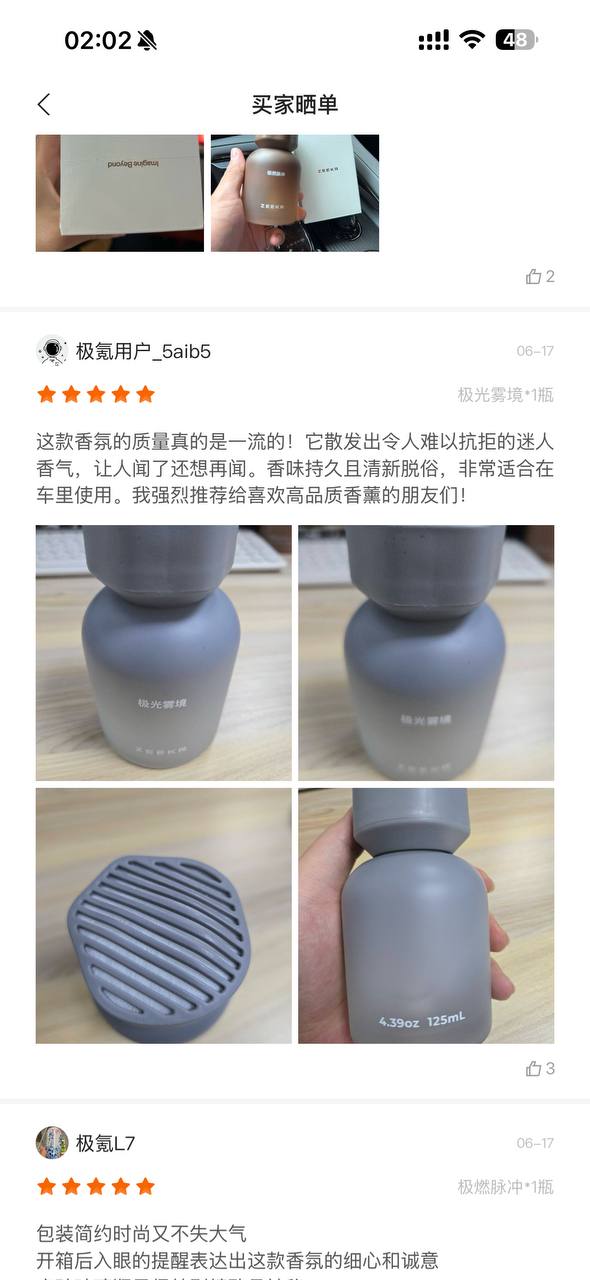This screenshot has width=590, height=1280.
Task: View 极氪用户_5aib5's first bottle photo
Action: 164,653
